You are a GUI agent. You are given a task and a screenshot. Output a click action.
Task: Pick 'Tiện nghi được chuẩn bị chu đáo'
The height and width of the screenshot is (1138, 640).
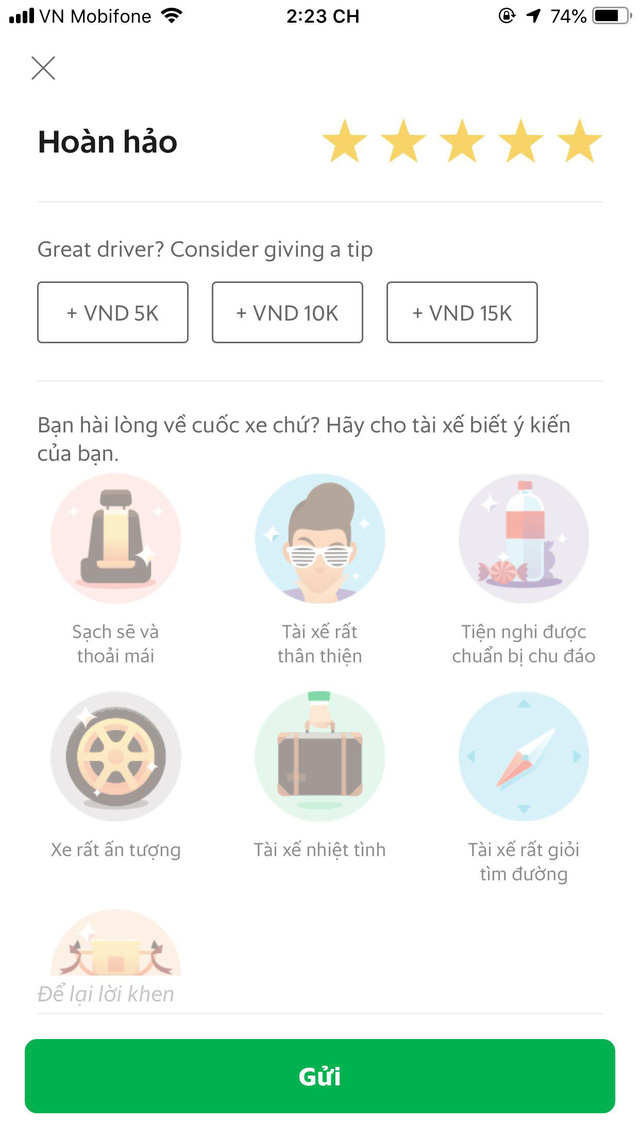524,539
